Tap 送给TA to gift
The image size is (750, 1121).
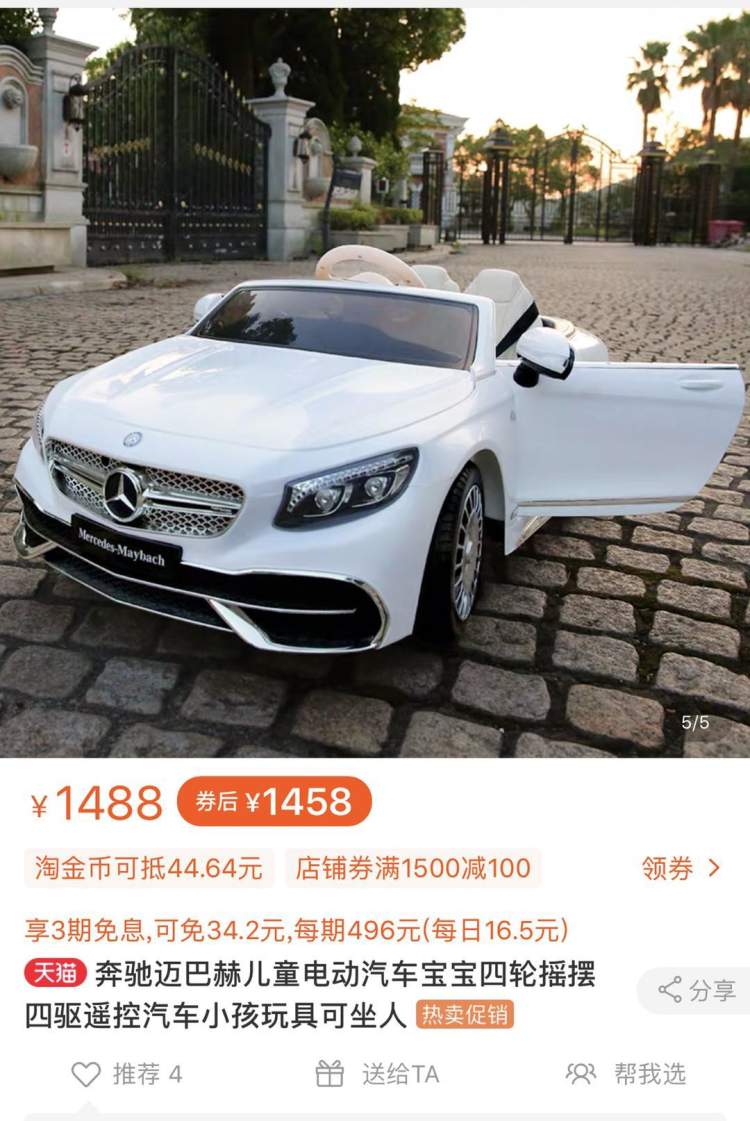click(x=378, y=1074)
